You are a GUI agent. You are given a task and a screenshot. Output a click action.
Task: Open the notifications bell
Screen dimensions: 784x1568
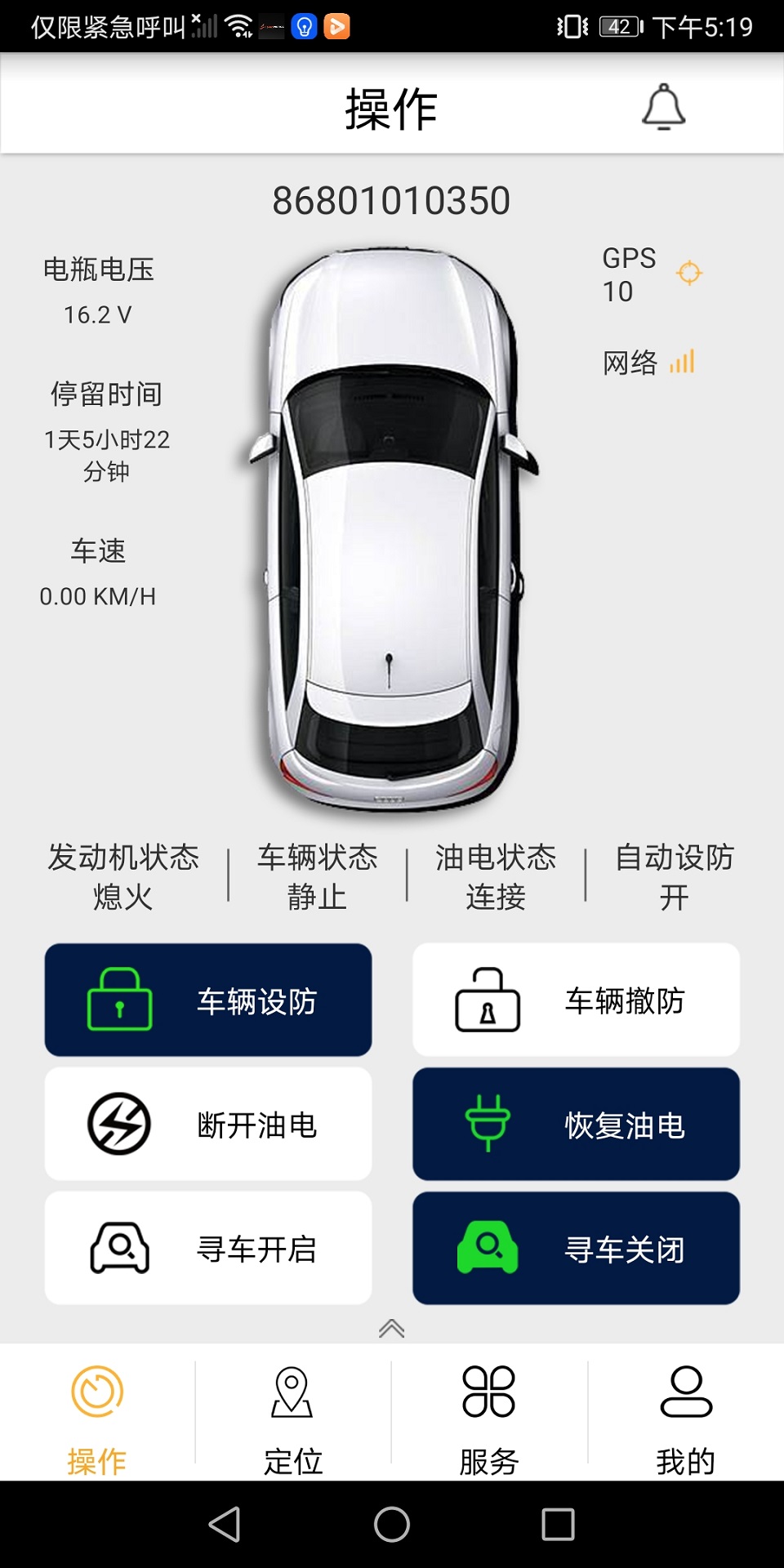[663, 107]
